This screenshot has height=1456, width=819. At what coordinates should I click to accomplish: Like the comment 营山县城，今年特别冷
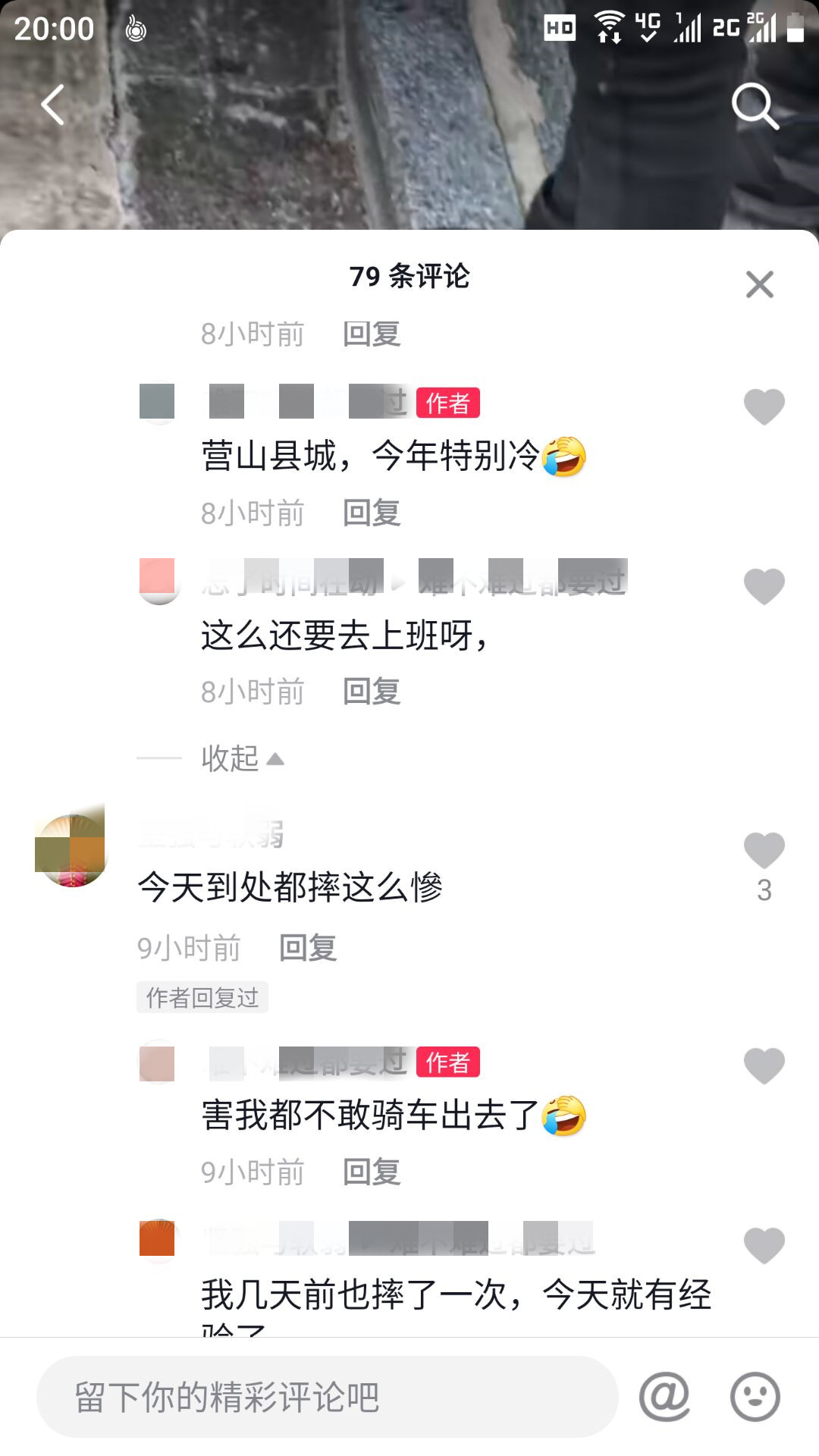pos(764,406)
